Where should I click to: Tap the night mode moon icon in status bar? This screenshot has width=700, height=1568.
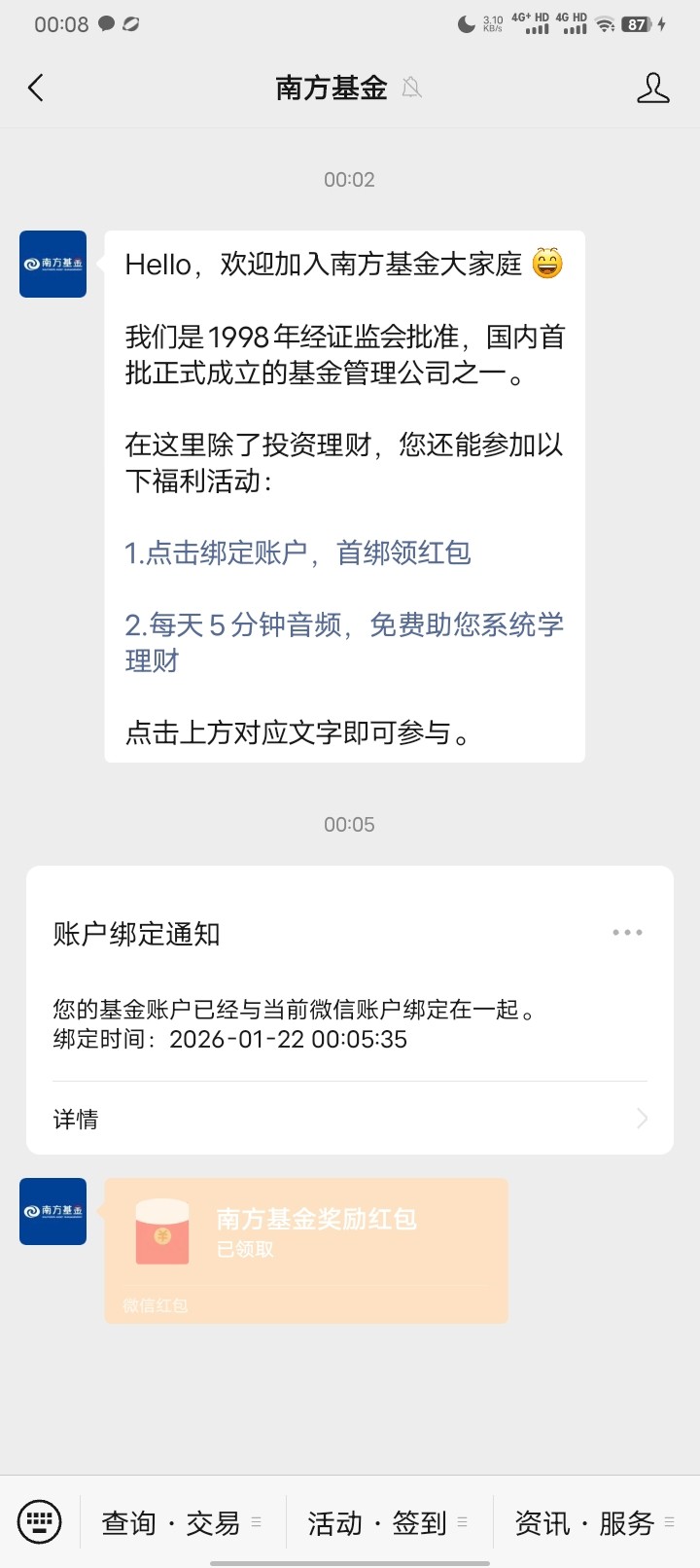click(x=466, y=24)
